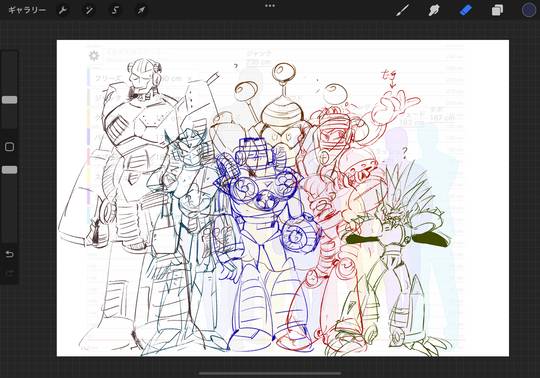
Task: Open the active color picker circle
Action: [529, 10]
